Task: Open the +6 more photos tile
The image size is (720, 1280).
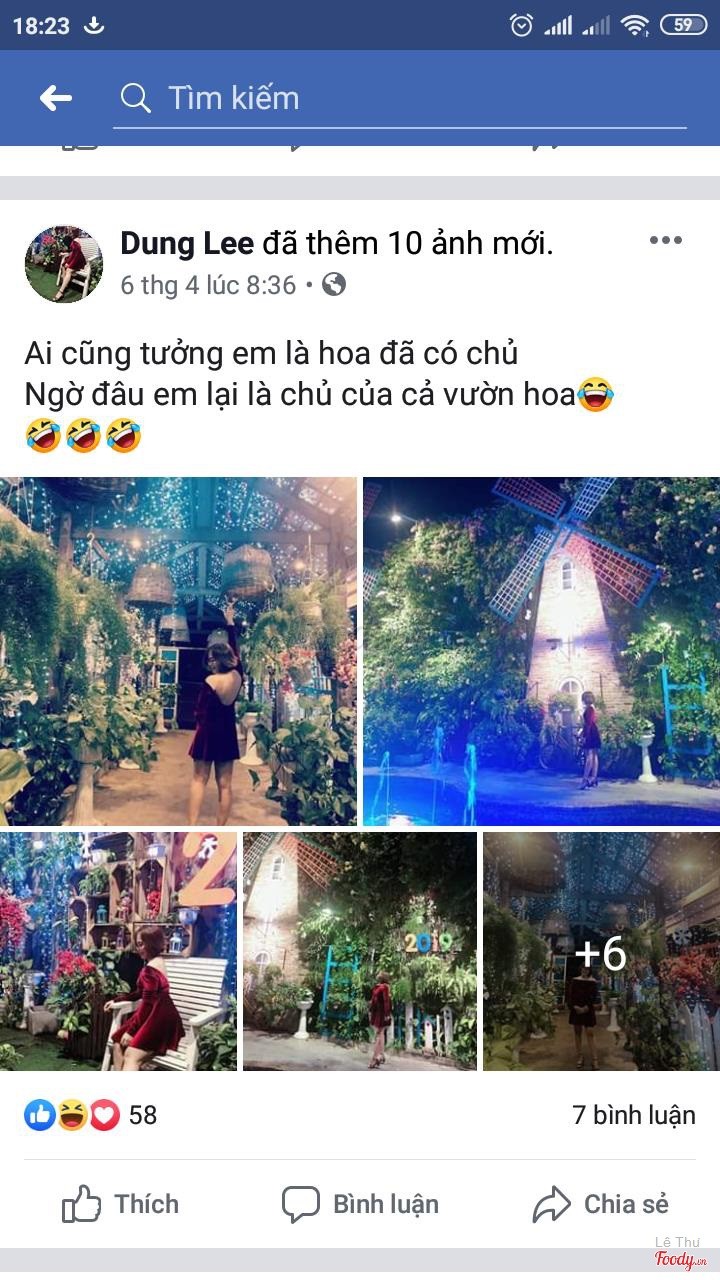Action: pos(601,951)
